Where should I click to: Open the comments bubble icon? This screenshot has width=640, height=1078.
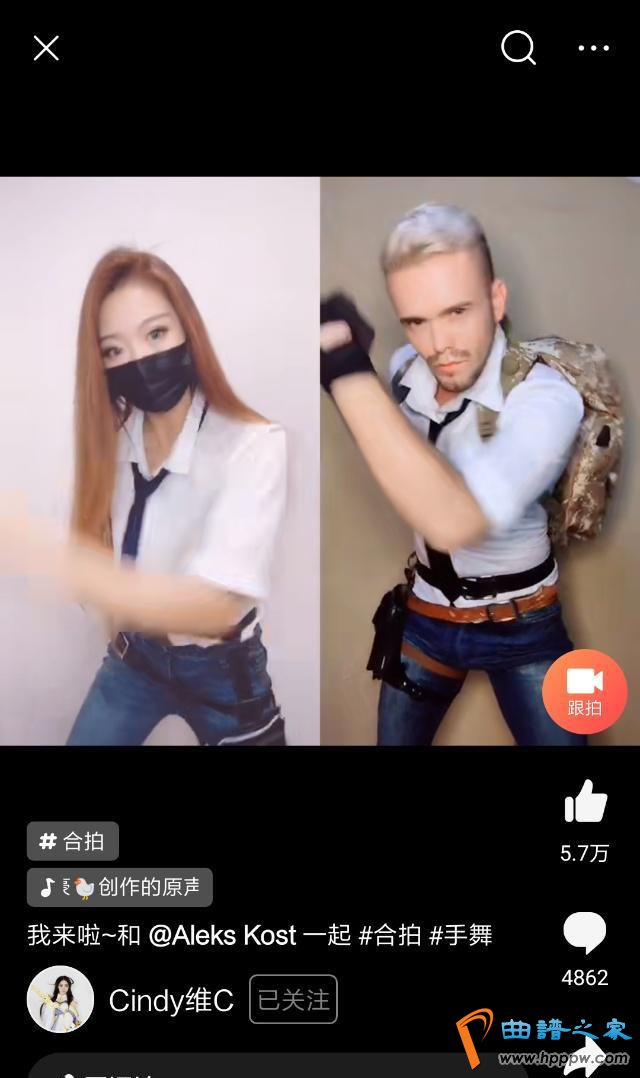[x=585, y=933]
